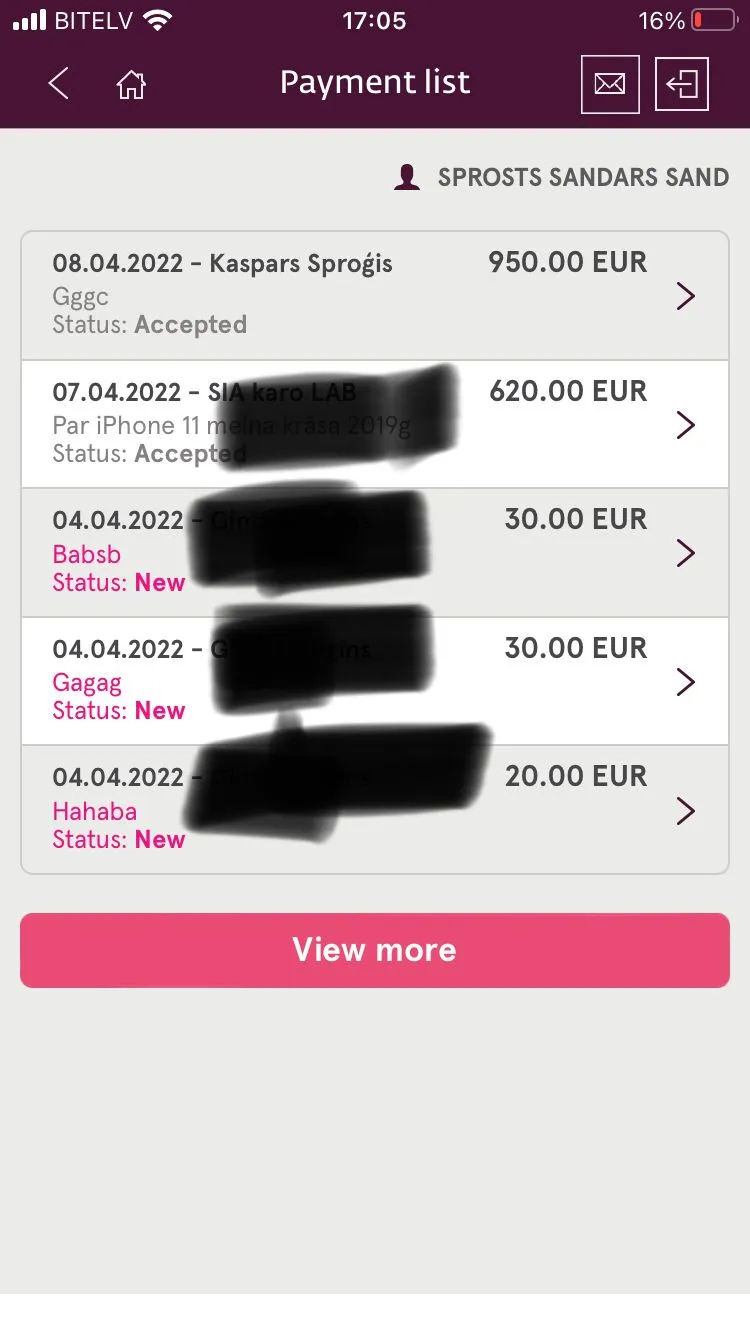Image resolution: width=750 pixels, height=1334 pixels.
Task: Log out with the exit icon
Action: (682, 84)
